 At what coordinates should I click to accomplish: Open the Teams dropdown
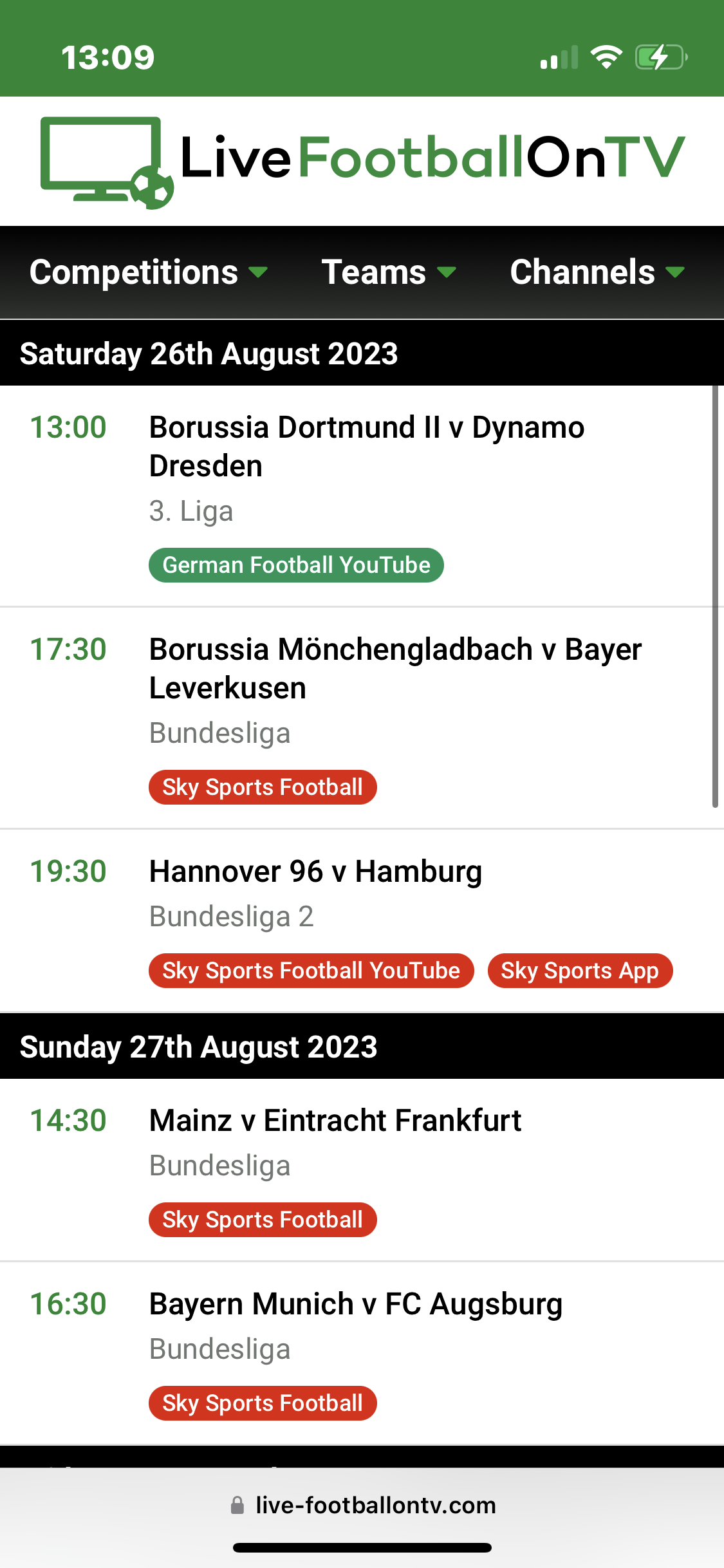pyautogui.click(x=388, y=272)
